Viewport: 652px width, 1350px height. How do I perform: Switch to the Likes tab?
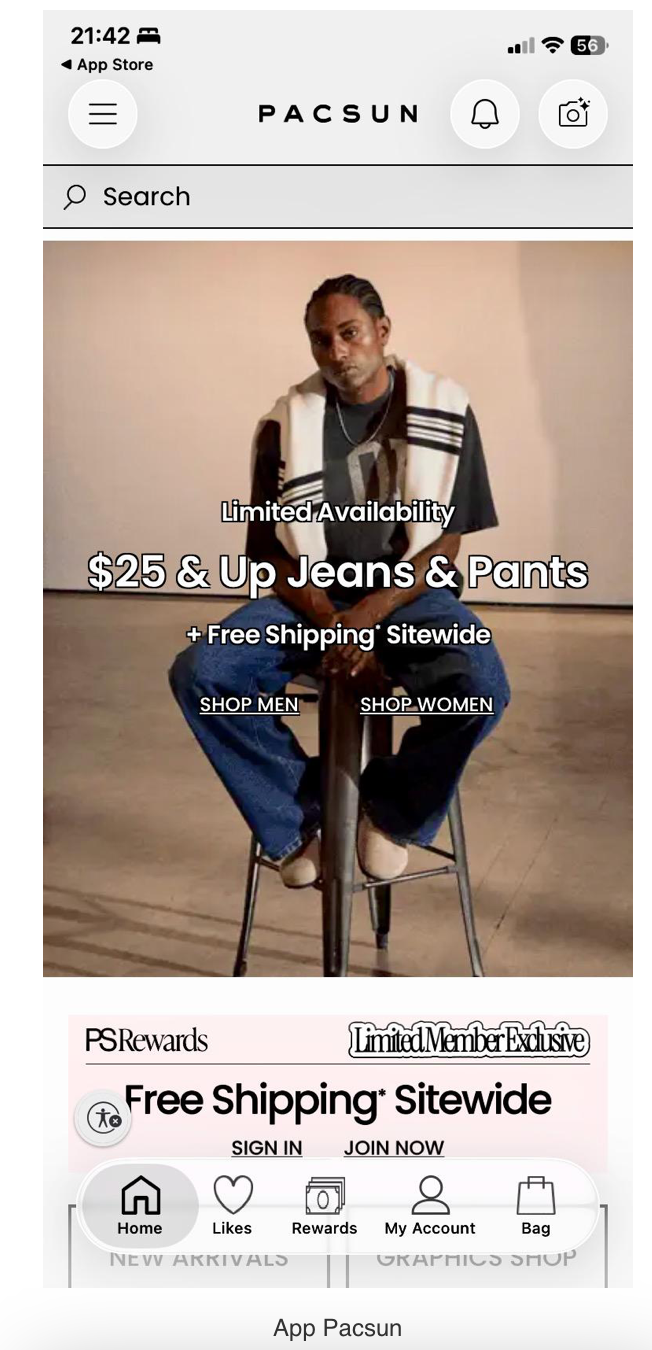point(232,1206)
